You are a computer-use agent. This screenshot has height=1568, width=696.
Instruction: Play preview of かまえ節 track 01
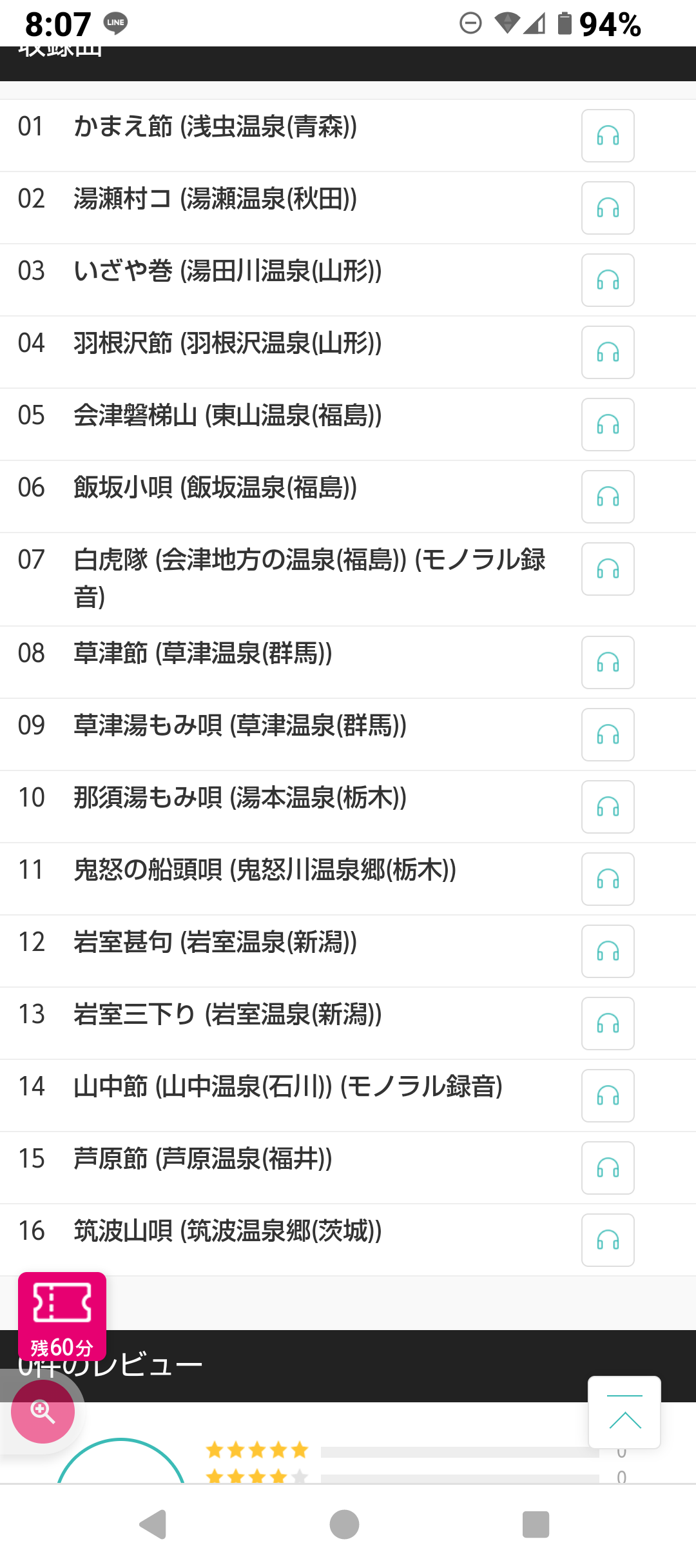(608, 136)
